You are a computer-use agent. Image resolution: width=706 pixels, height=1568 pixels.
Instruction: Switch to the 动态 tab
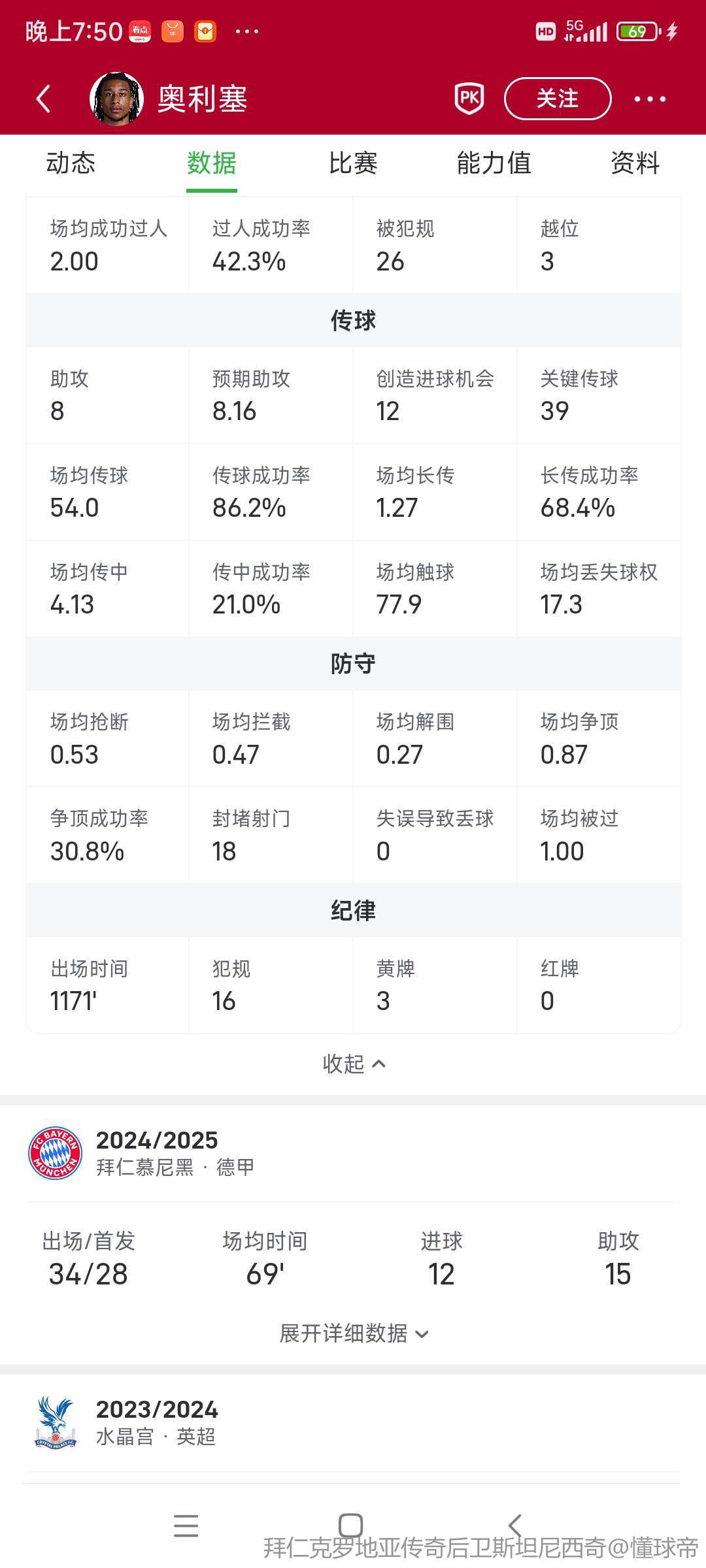click(71, 163)
